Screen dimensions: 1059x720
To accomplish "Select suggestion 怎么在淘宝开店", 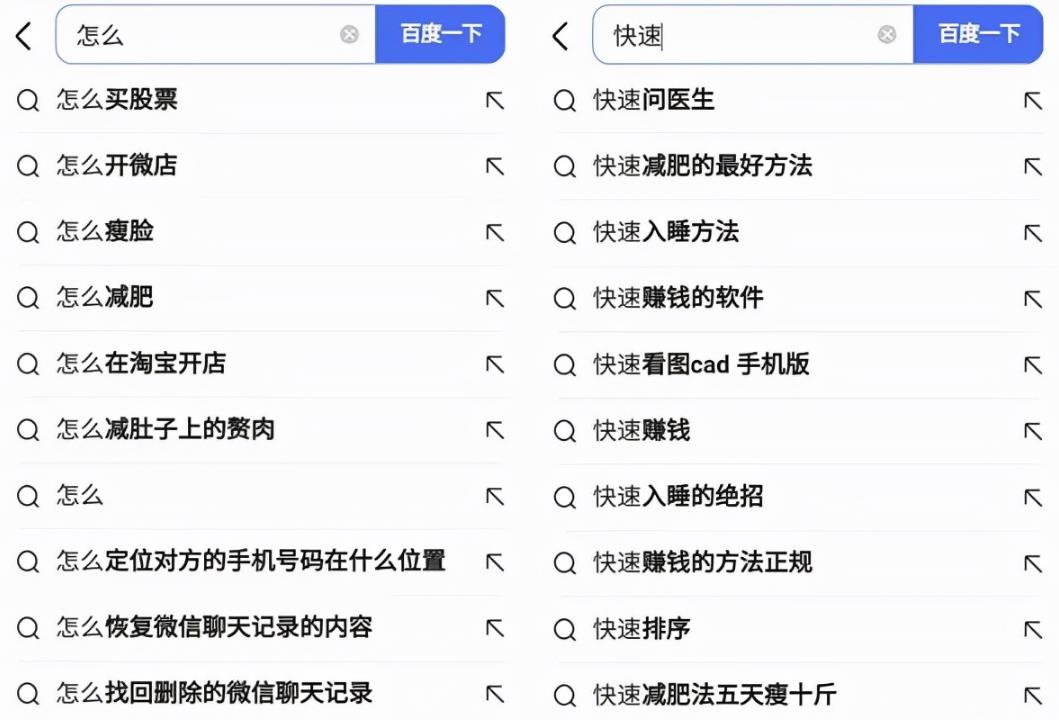I will tap(141, 363).
